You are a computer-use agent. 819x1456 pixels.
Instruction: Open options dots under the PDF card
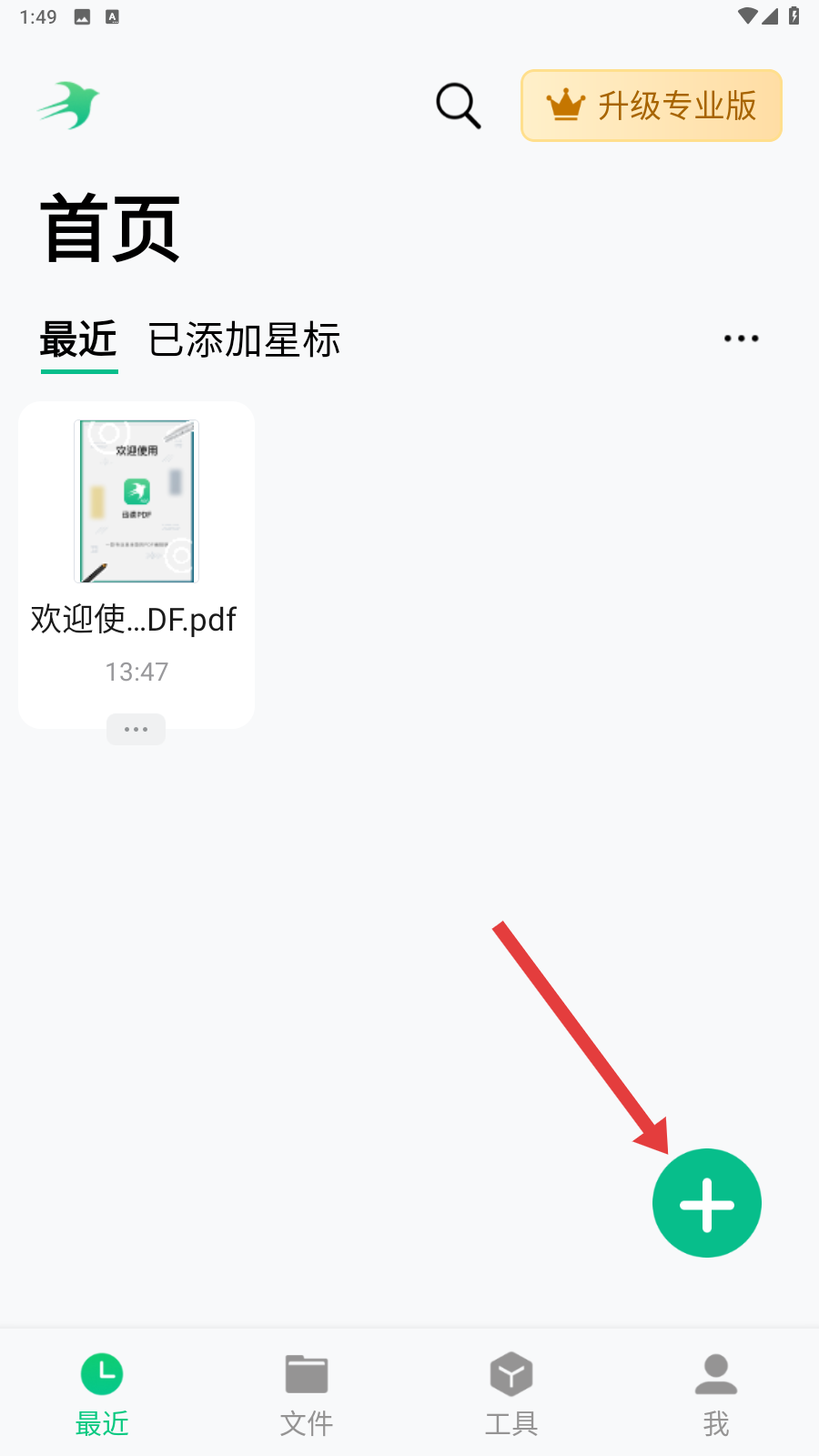[x=136, y=729]
